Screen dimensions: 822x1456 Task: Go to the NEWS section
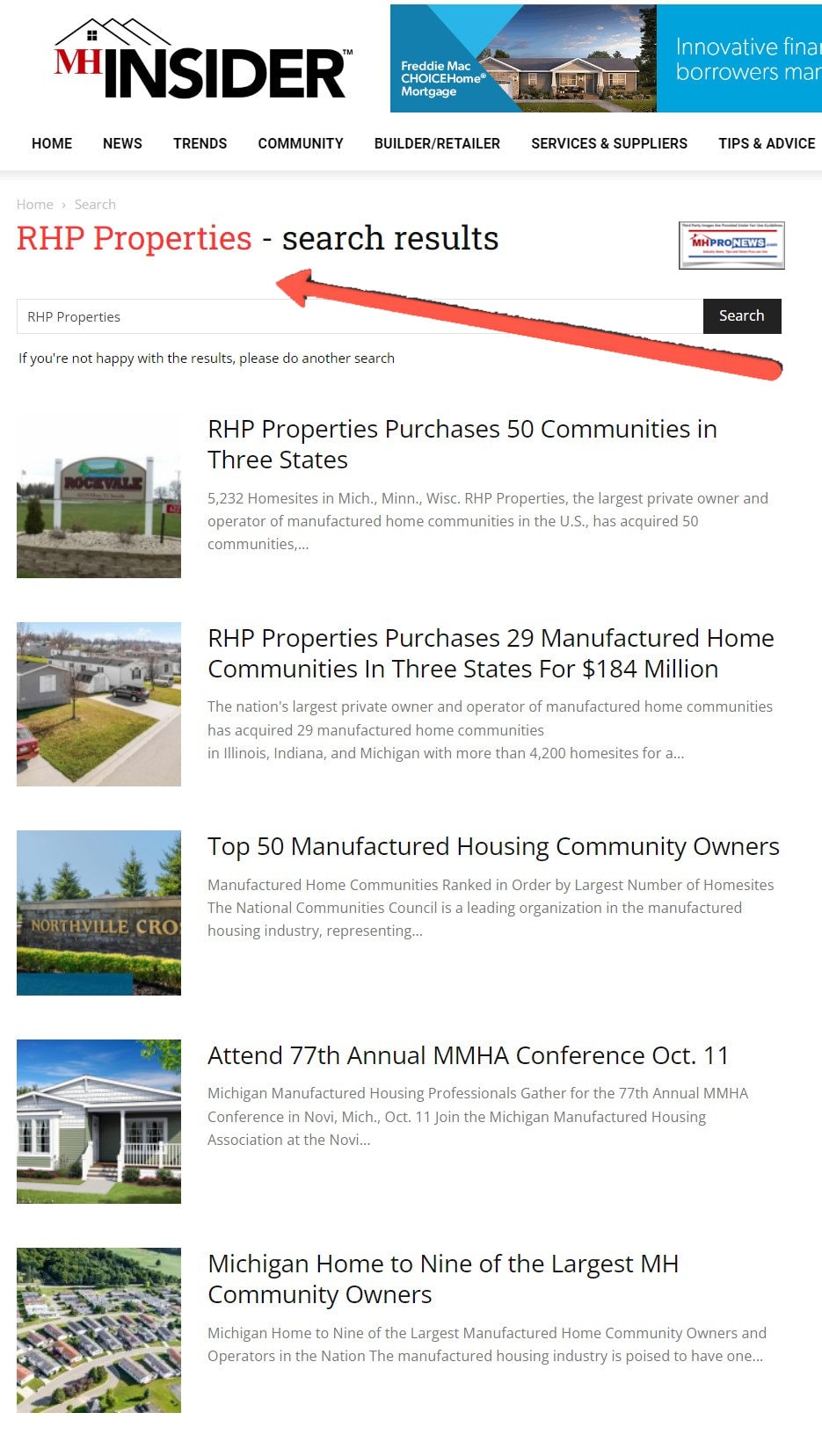pyautogui.click(x=122, y=143)
